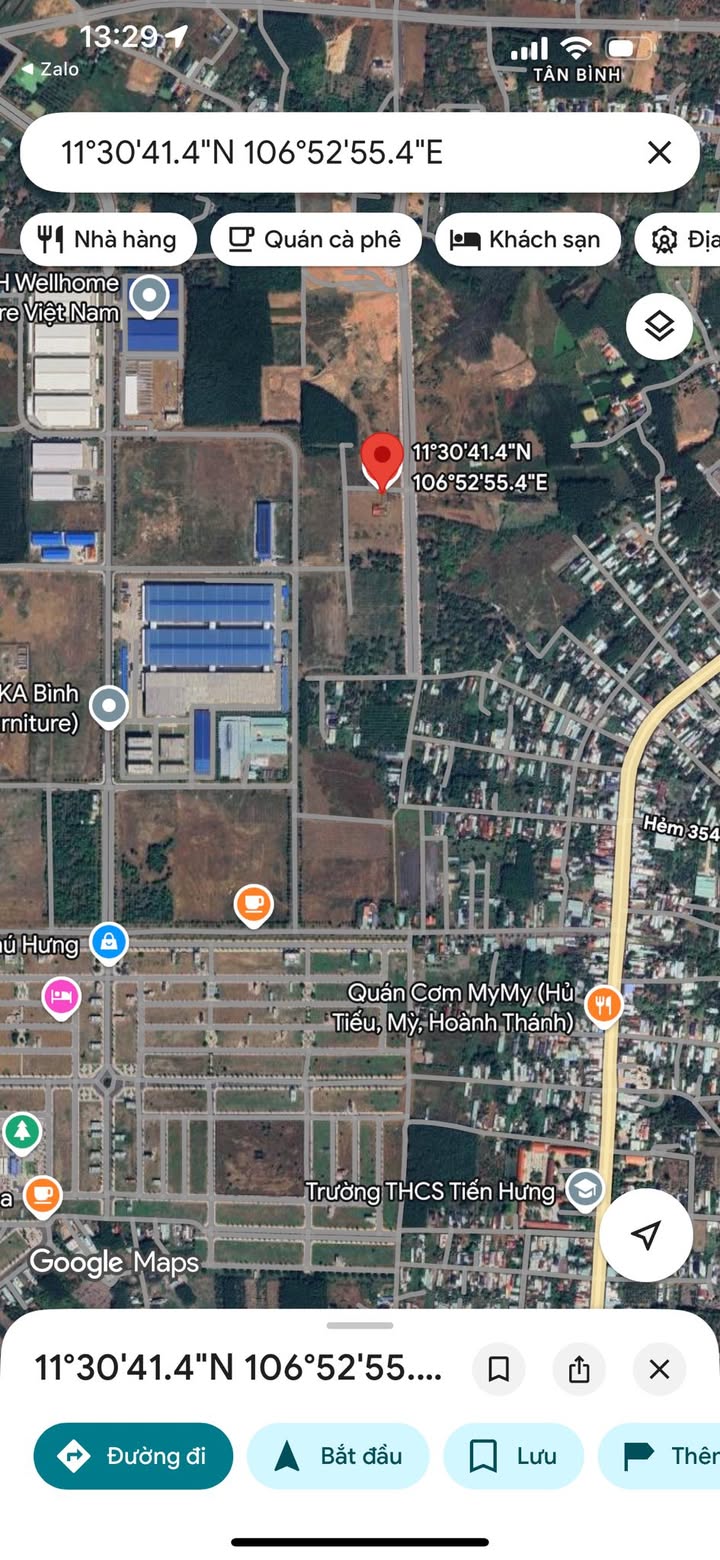Start navigation with Bắt đầu
Screen dimensions: 720x1560
(338, 1456)
